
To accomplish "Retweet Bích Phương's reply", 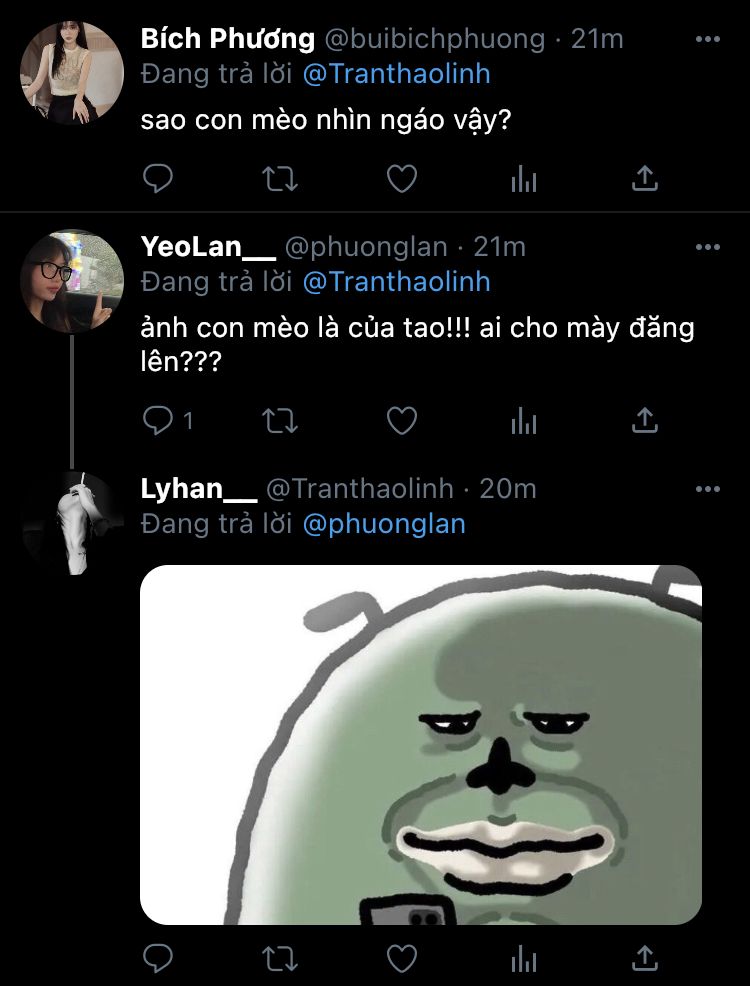I will 279,179.
